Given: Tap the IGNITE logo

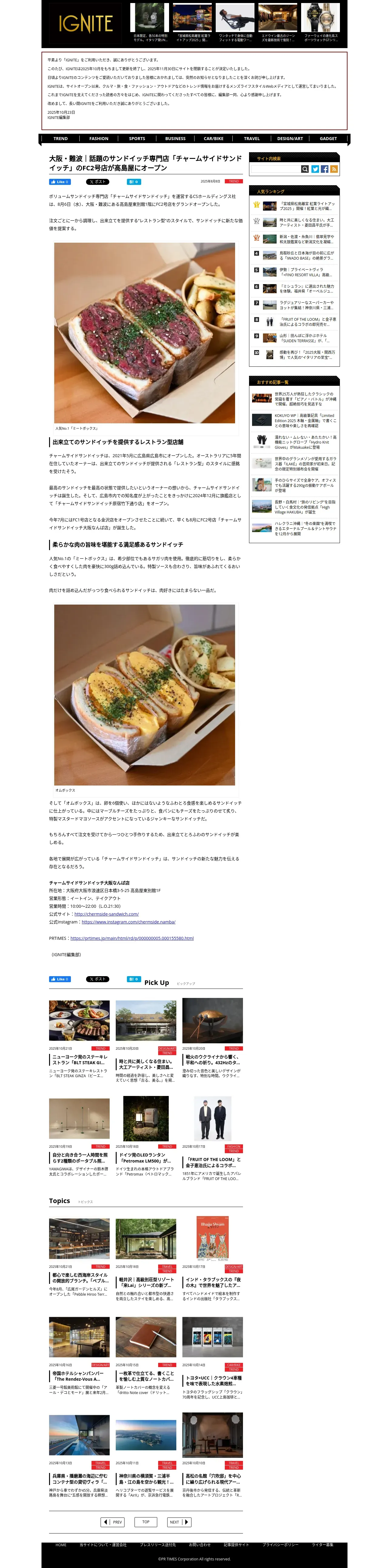Looking at the screenshot, I should click(x=86, y=24).
